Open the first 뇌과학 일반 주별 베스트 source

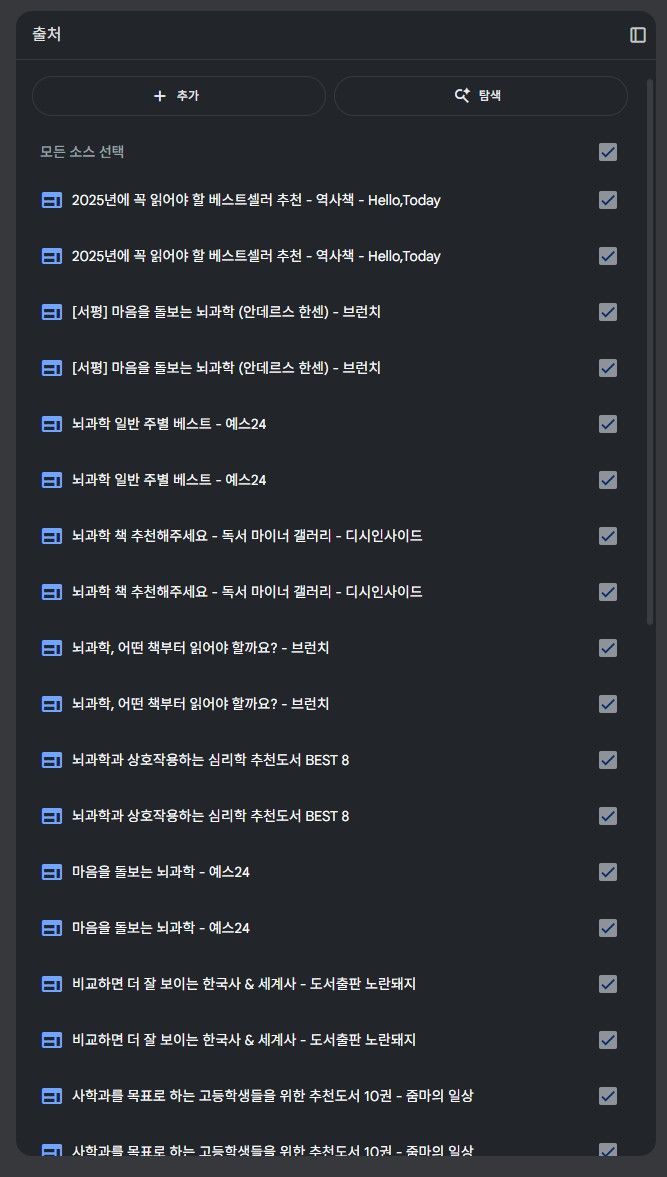169,424
